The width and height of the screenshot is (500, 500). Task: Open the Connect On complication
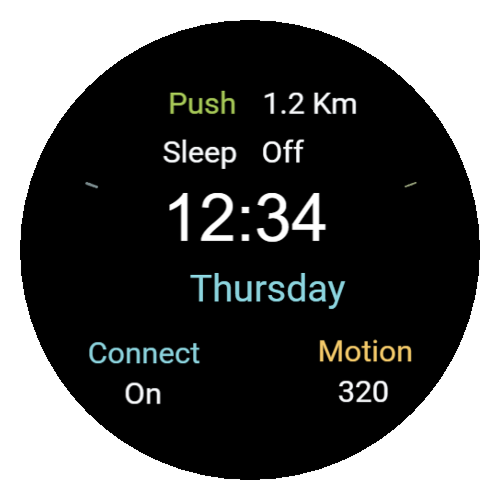144,373
